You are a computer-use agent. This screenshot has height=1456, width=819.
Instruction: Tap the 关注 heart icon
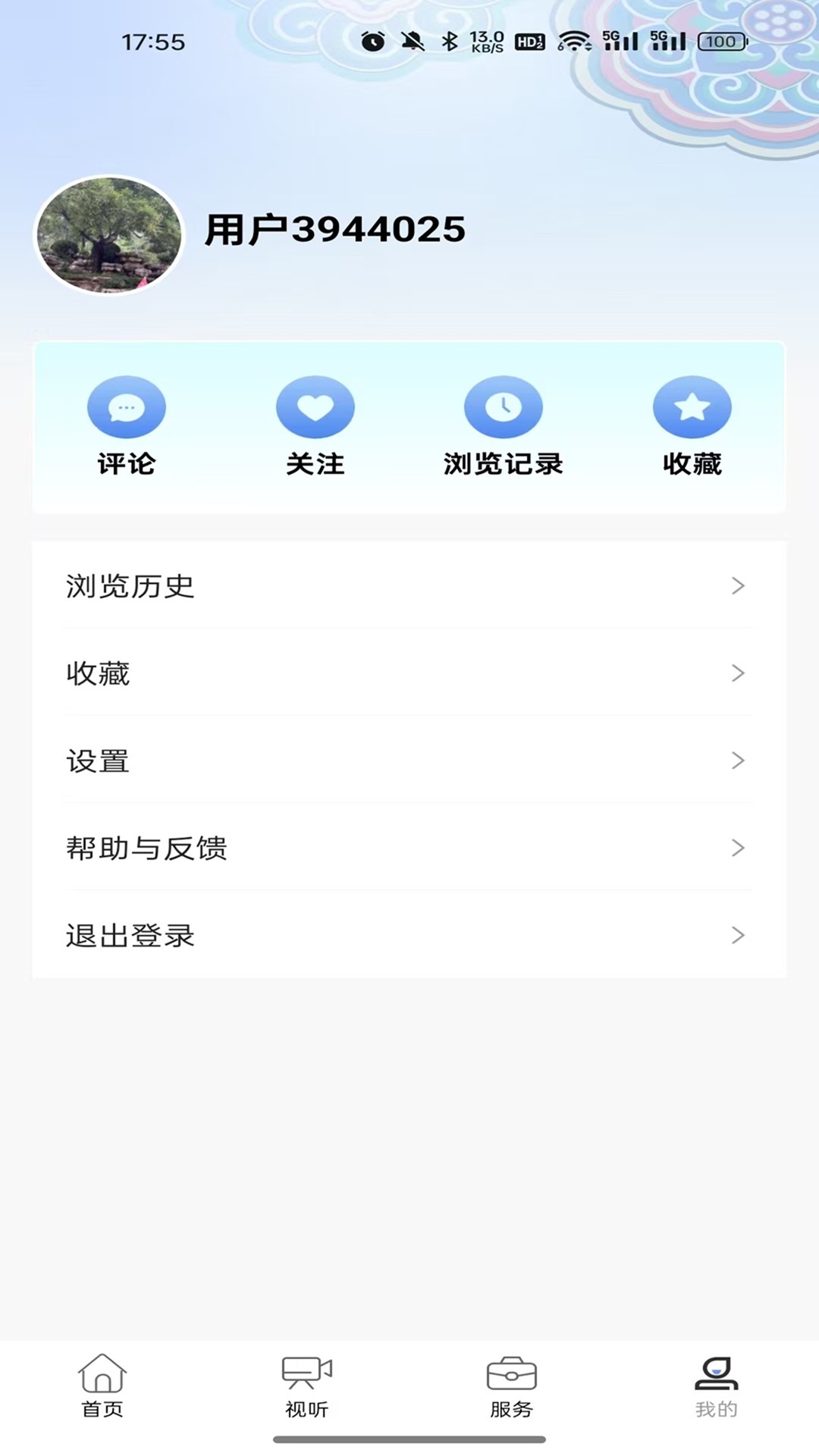[315, 406]
